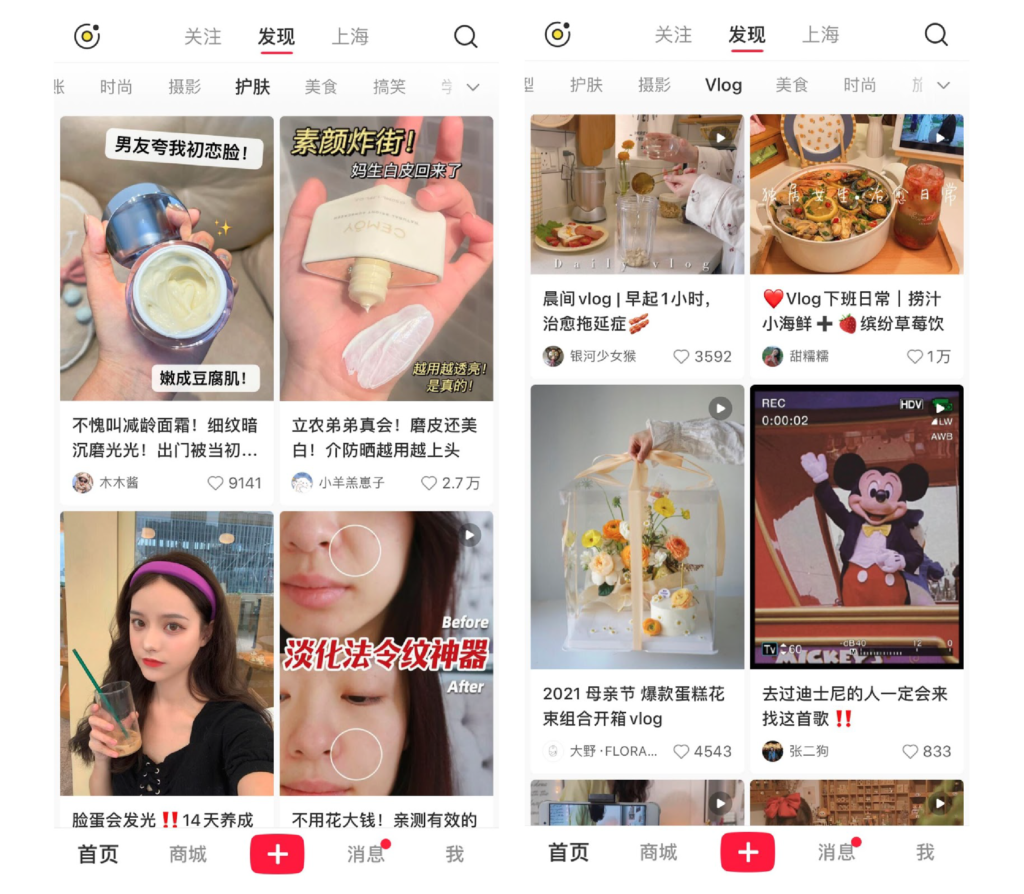Open the 去过迪士尼的人 Mickey video
Viewport: 1024px width, 894px height.
point(857,527)
